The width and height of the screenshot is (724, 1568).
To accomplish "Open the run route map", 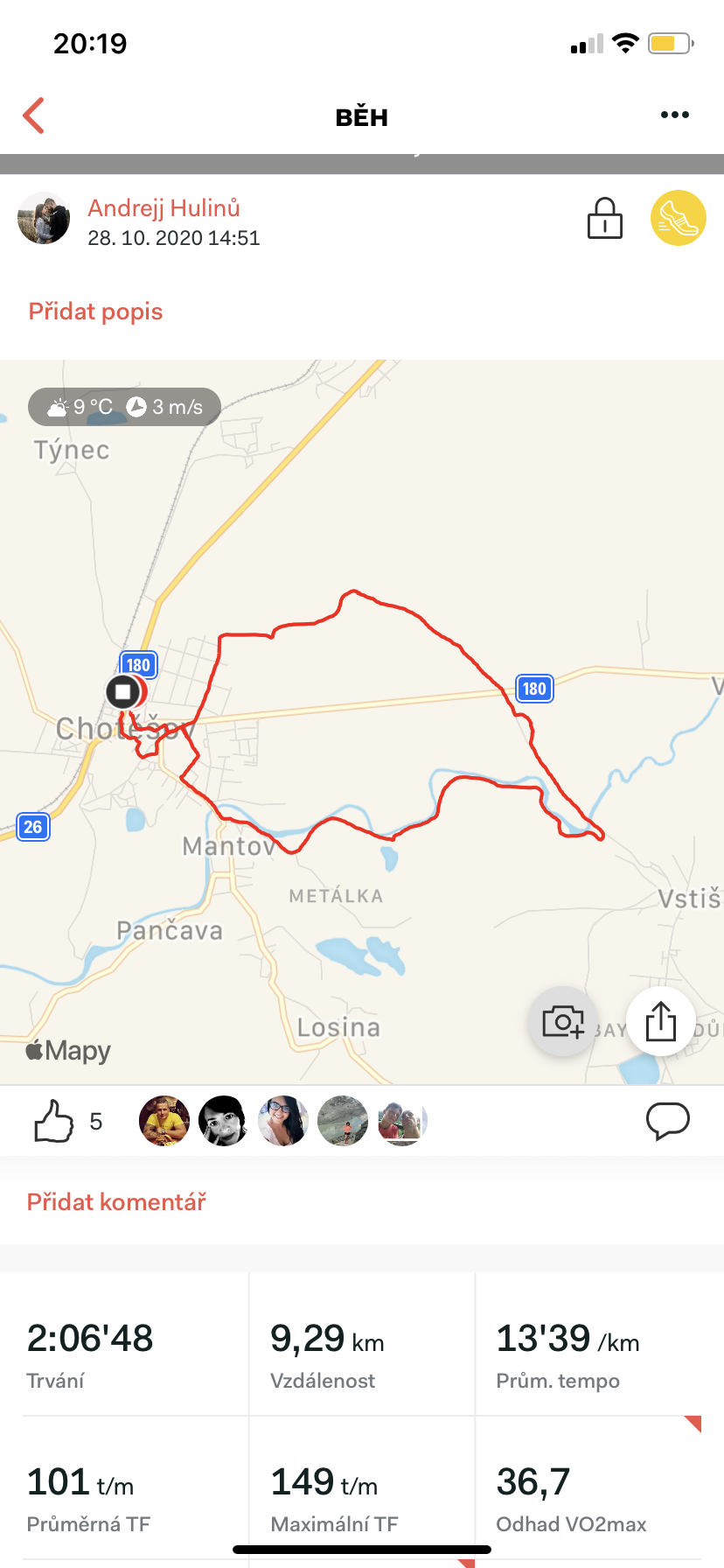I will click(362, 722).
